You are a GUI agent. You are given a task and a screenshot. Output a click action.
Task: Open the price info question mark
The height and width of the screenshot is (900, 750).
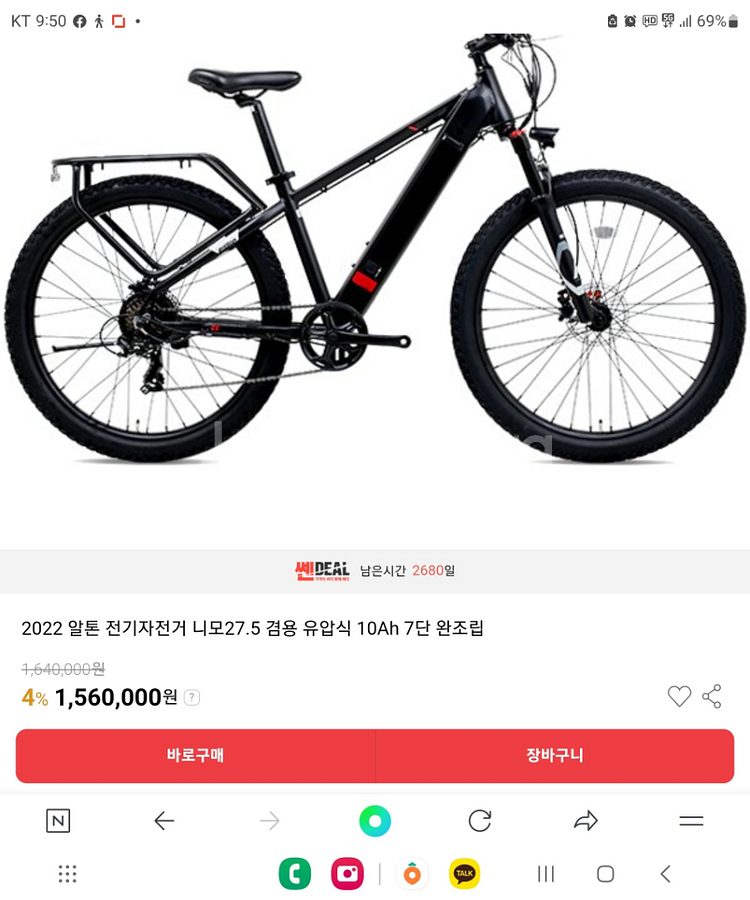192,698
